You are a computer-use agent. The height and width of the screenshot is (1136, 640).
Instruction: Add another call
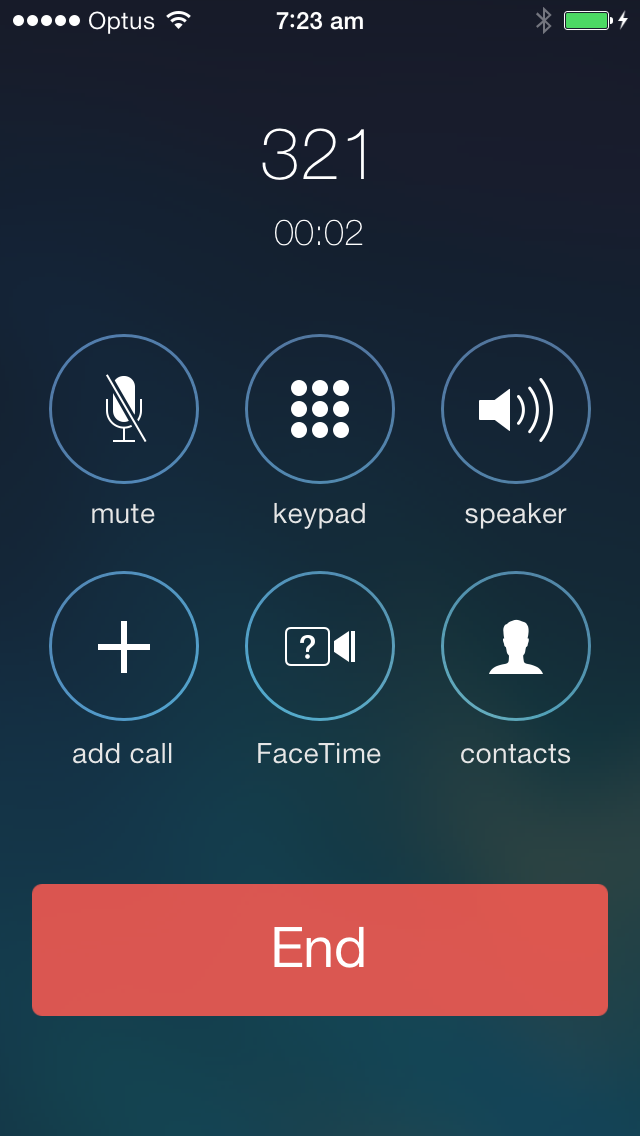click(124, 646)
